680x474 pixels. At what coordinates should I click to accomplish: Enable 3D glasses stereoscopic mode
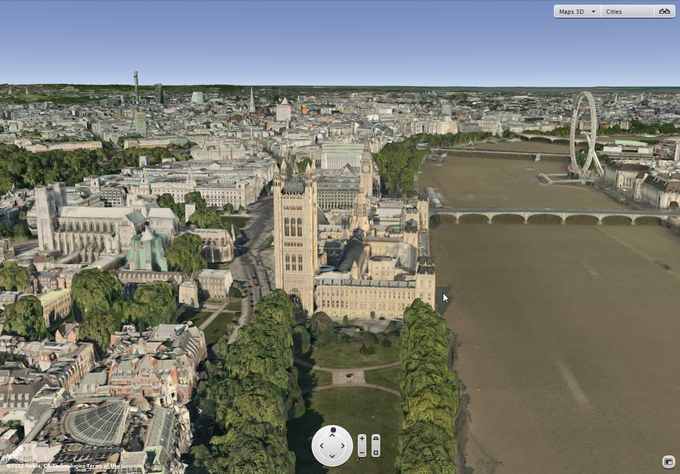[x=665, y=11]
